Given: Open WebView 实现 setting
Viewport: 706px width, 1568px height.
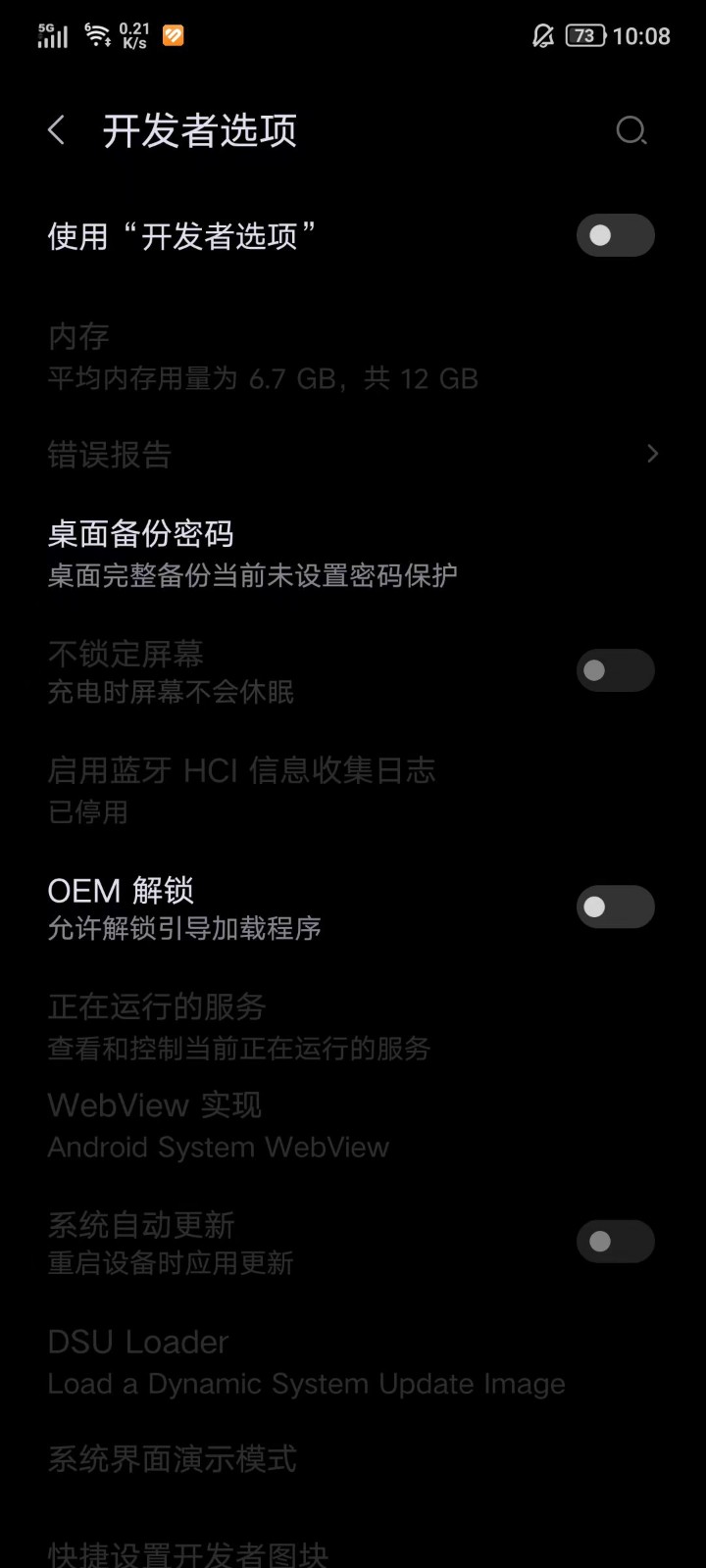Looking at the screenshot, I should click(353, 1125).
